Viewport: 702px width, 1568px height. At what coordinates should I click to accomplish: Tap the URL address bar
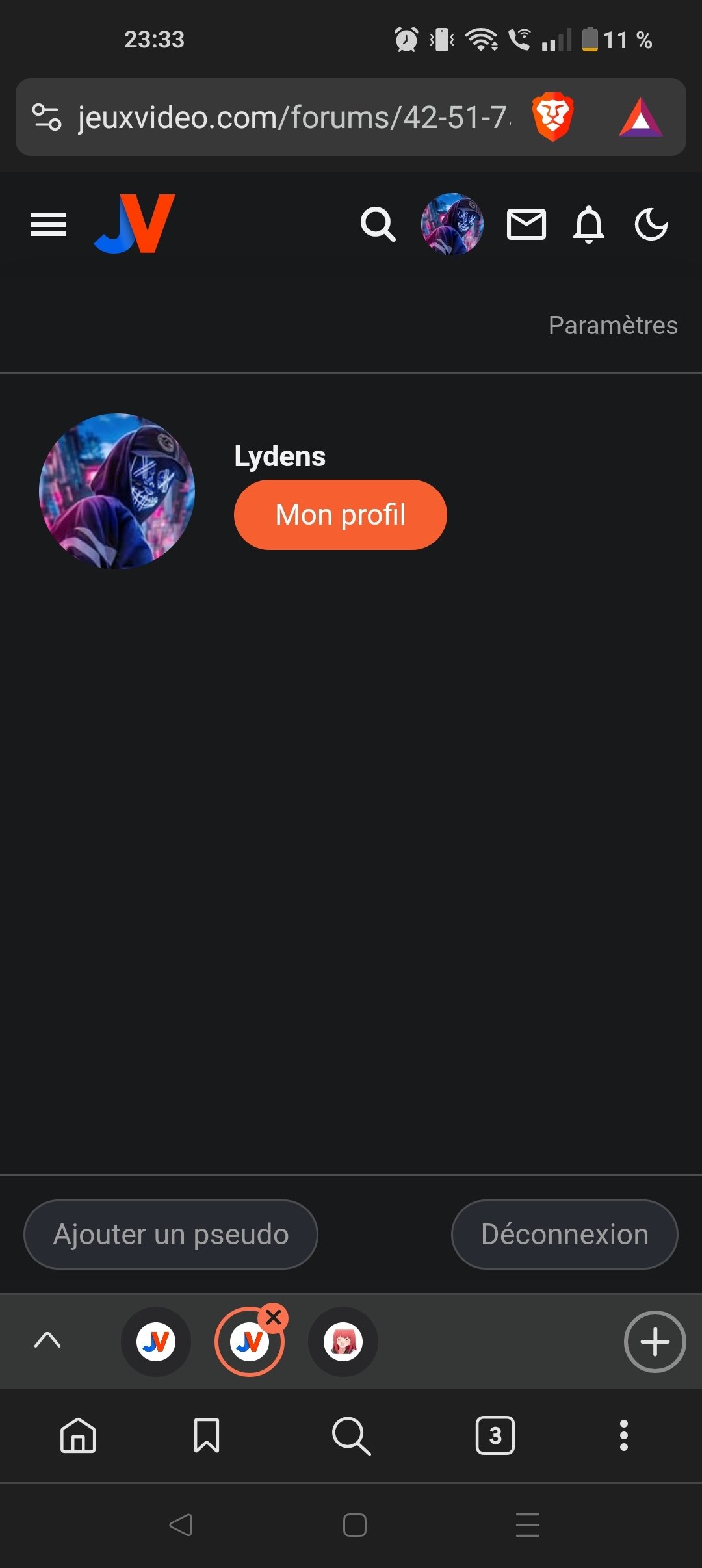[x=292, y=118]
